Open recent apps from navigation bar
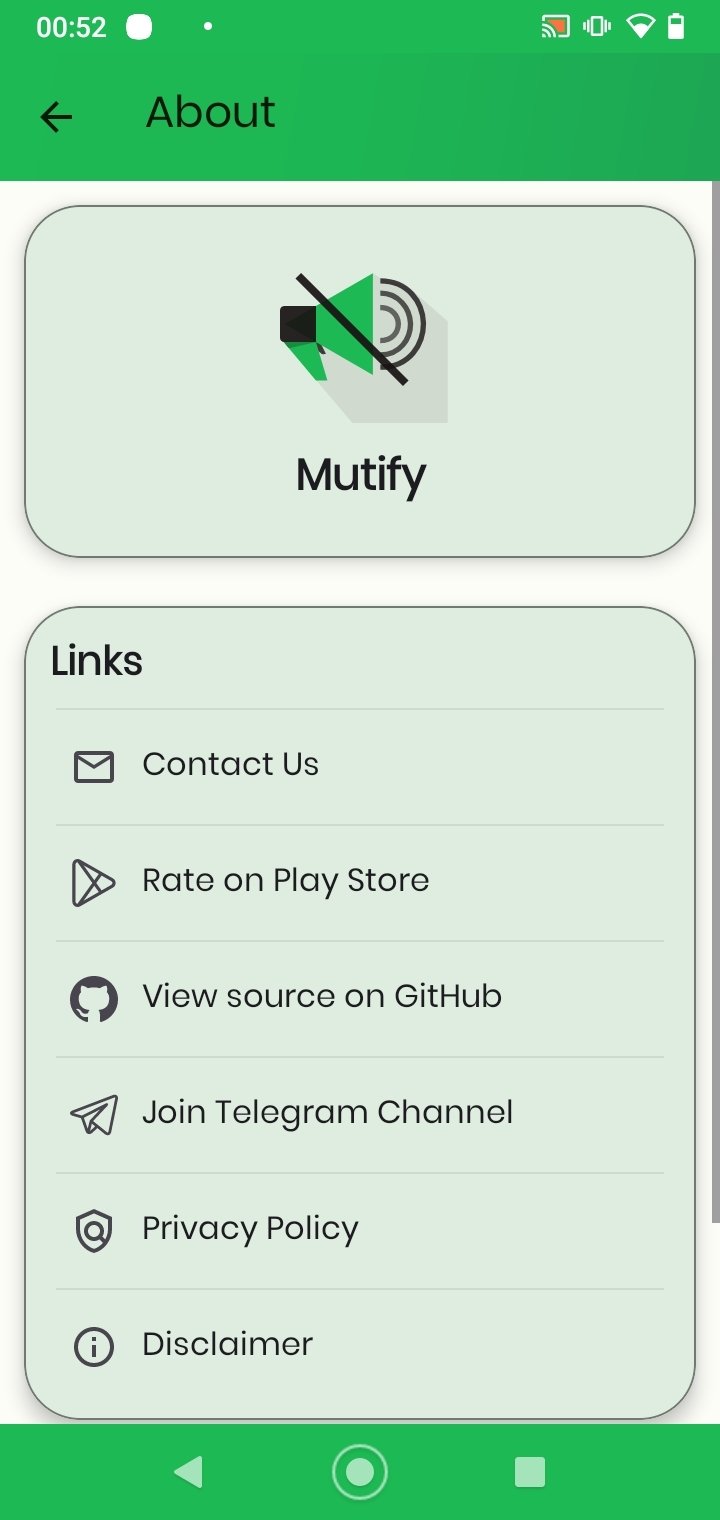Viewport: 720px width, 1520px height. coord(530,1472)
